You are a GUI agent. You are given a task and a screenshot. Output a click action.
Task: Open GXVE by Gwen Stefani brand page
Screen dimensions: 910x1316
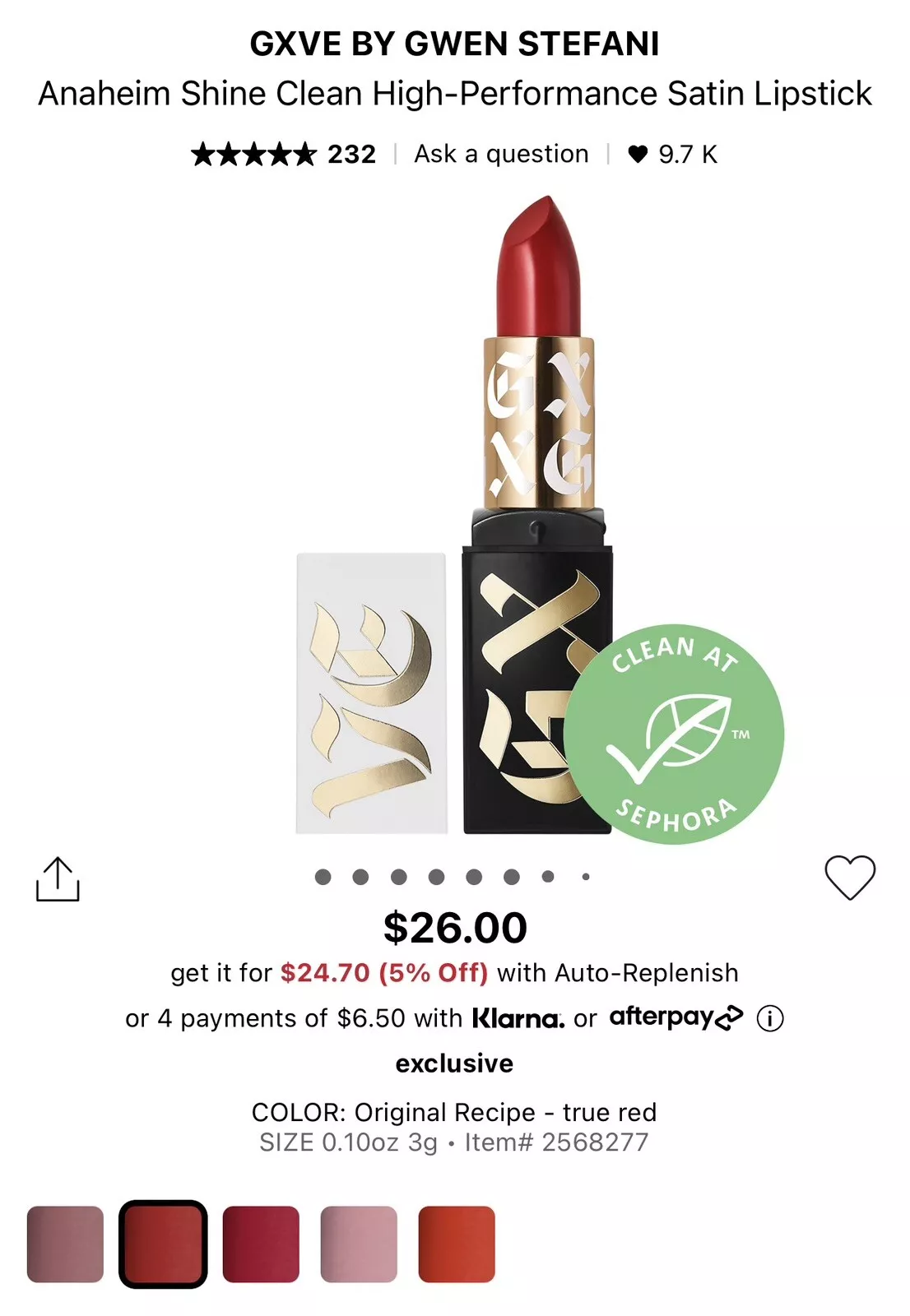(454, 44)
